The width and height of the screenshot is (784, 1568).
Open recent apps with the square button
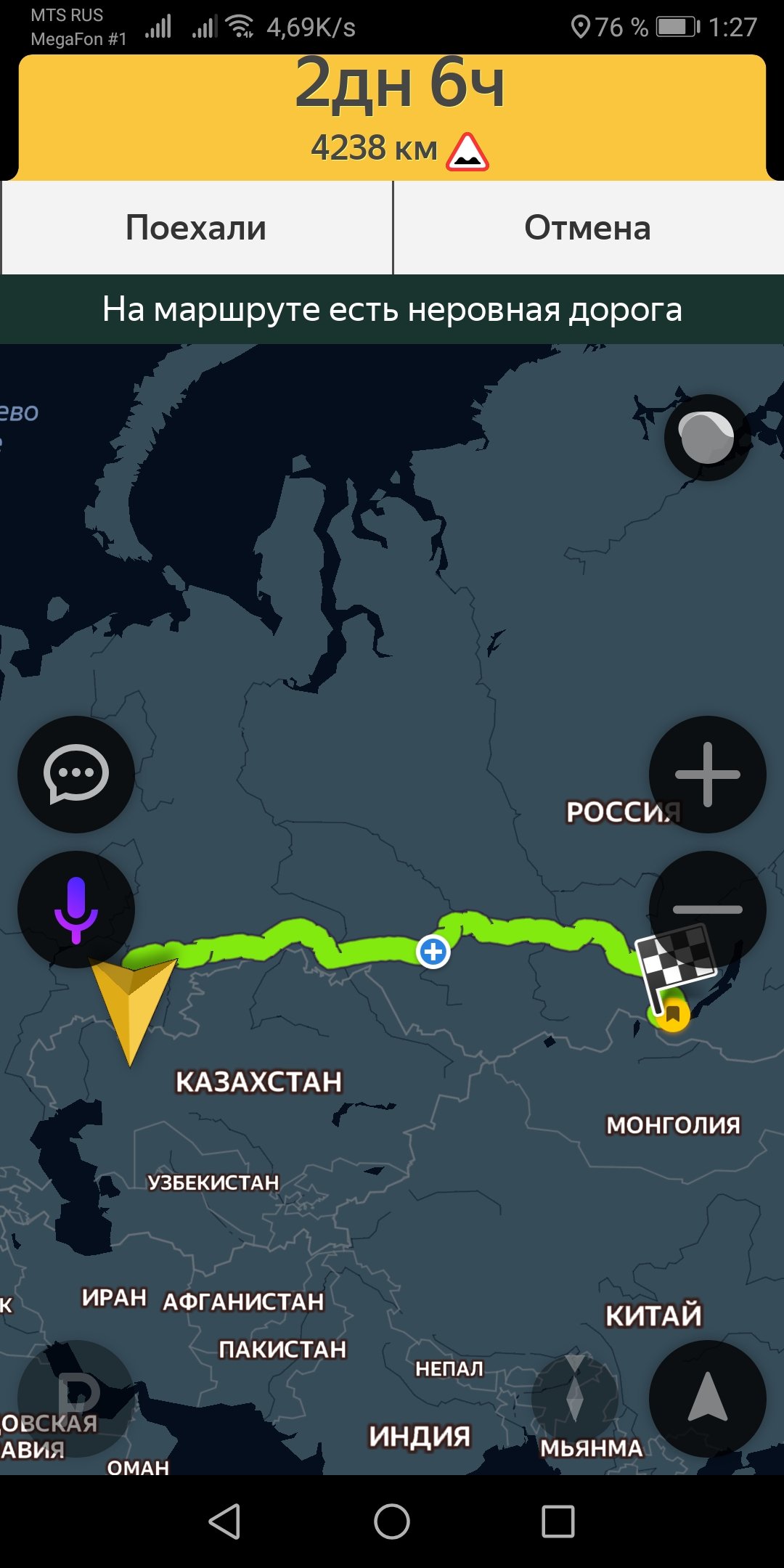(558, 1521)
